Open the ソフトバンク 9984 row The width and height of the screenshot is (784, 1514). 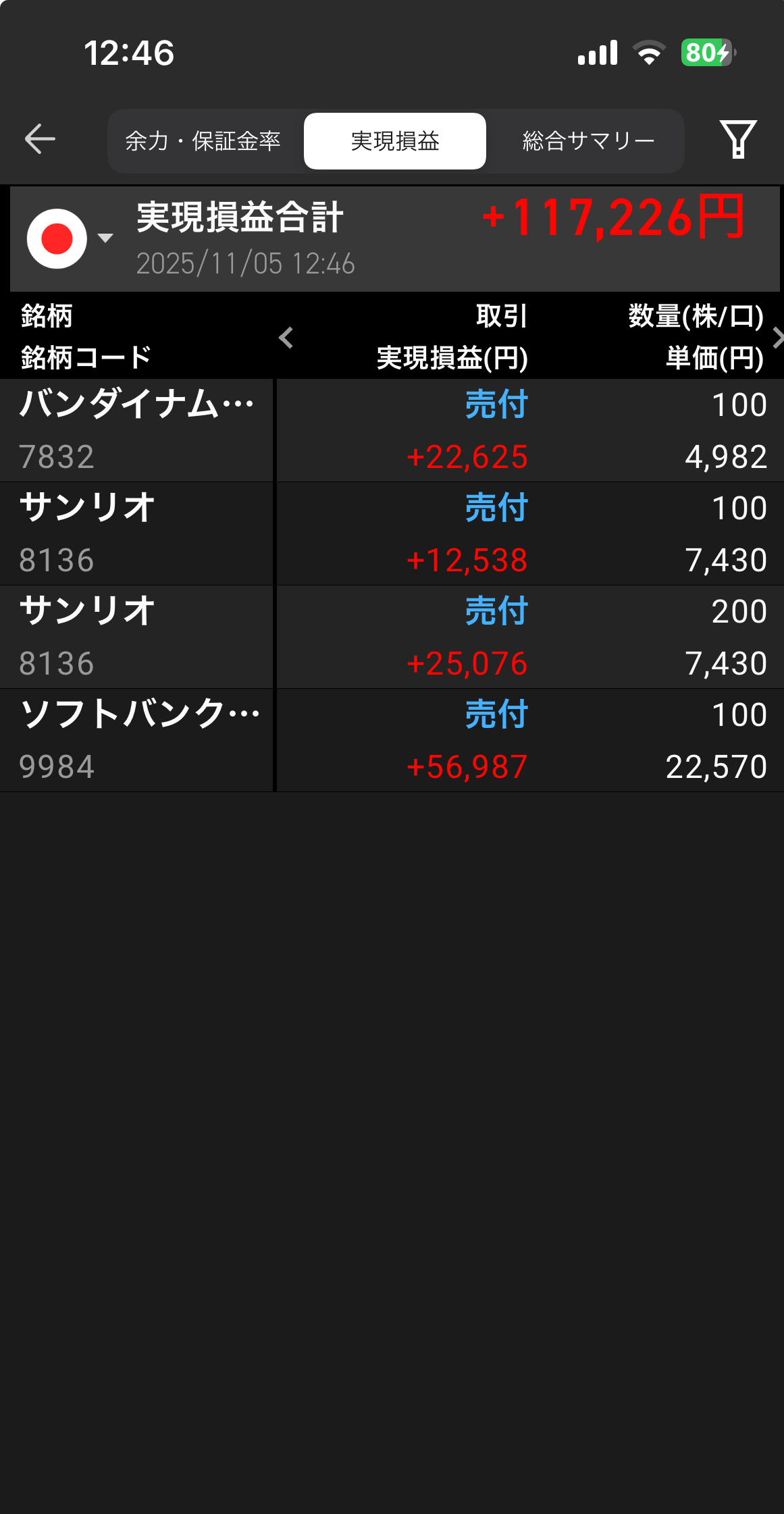[x=392, y=740]
